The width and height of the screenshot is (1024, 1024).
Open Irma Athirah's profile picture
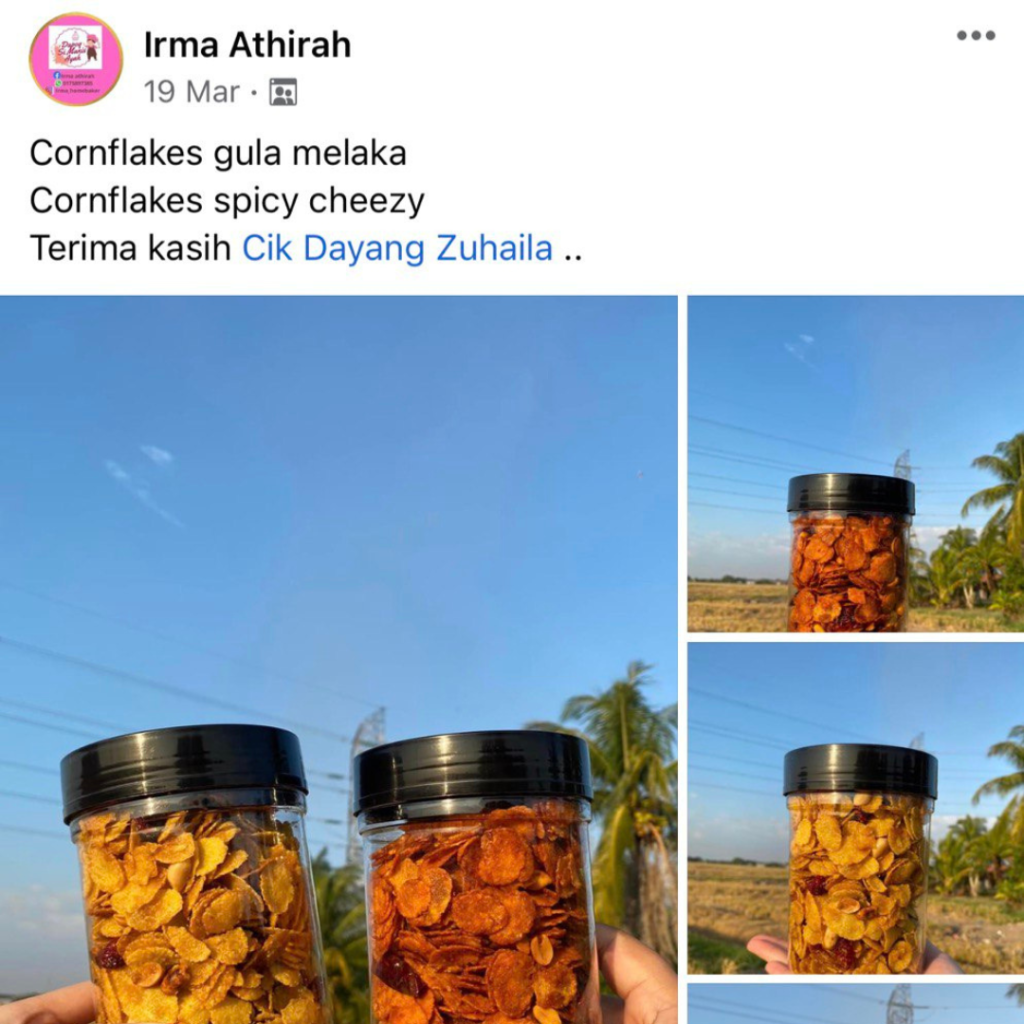tap(76, 59)
